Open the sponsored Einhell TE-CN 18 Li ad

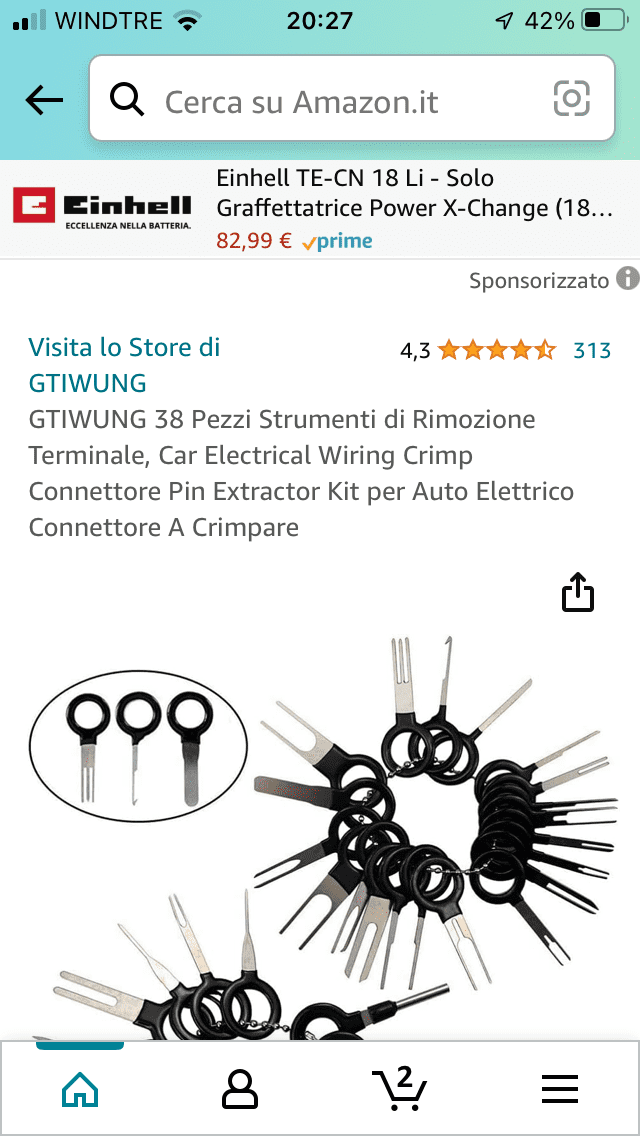(x=320, y=209)
